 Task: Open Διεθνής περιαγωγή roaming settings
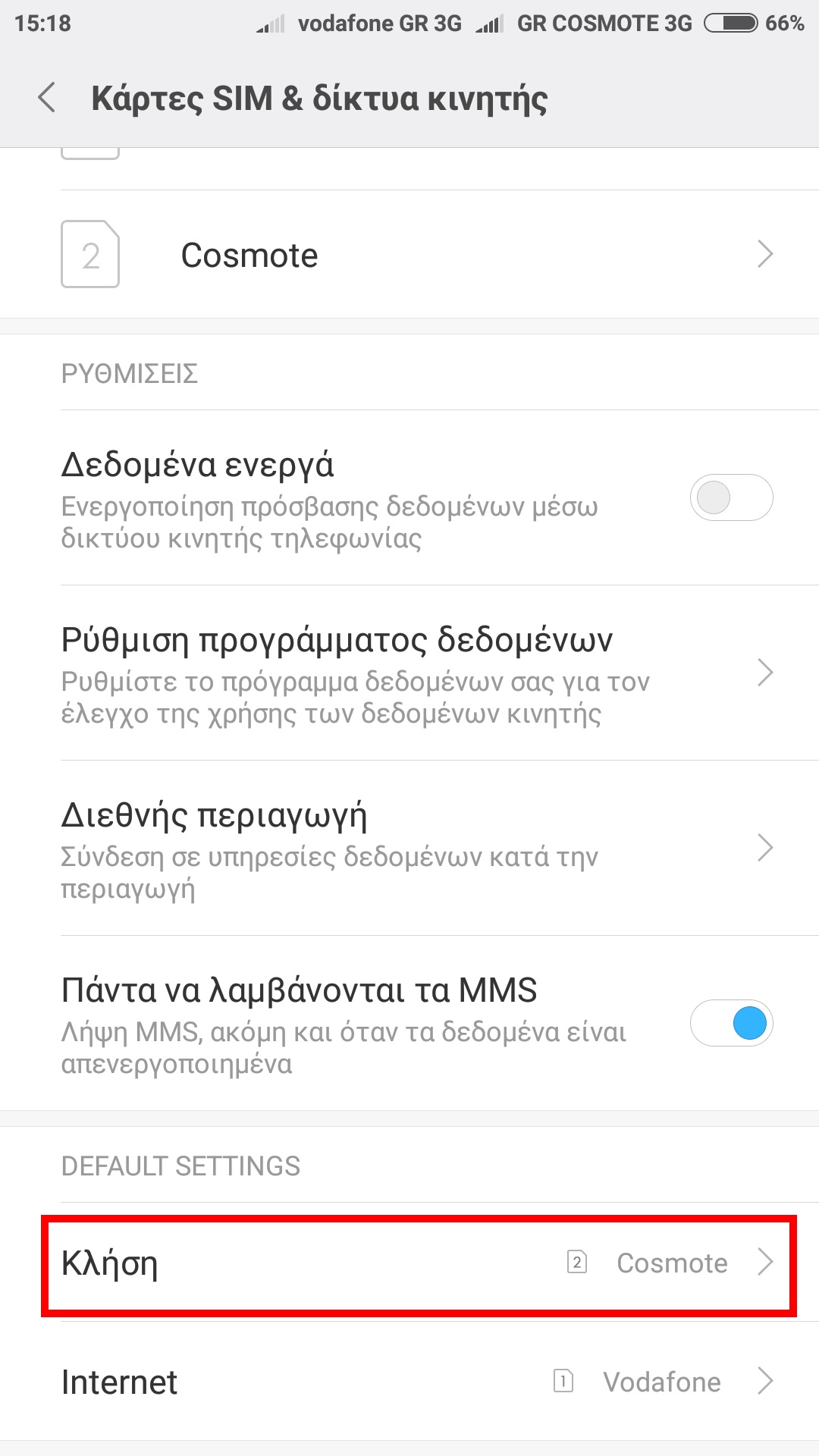pos(409,848)
